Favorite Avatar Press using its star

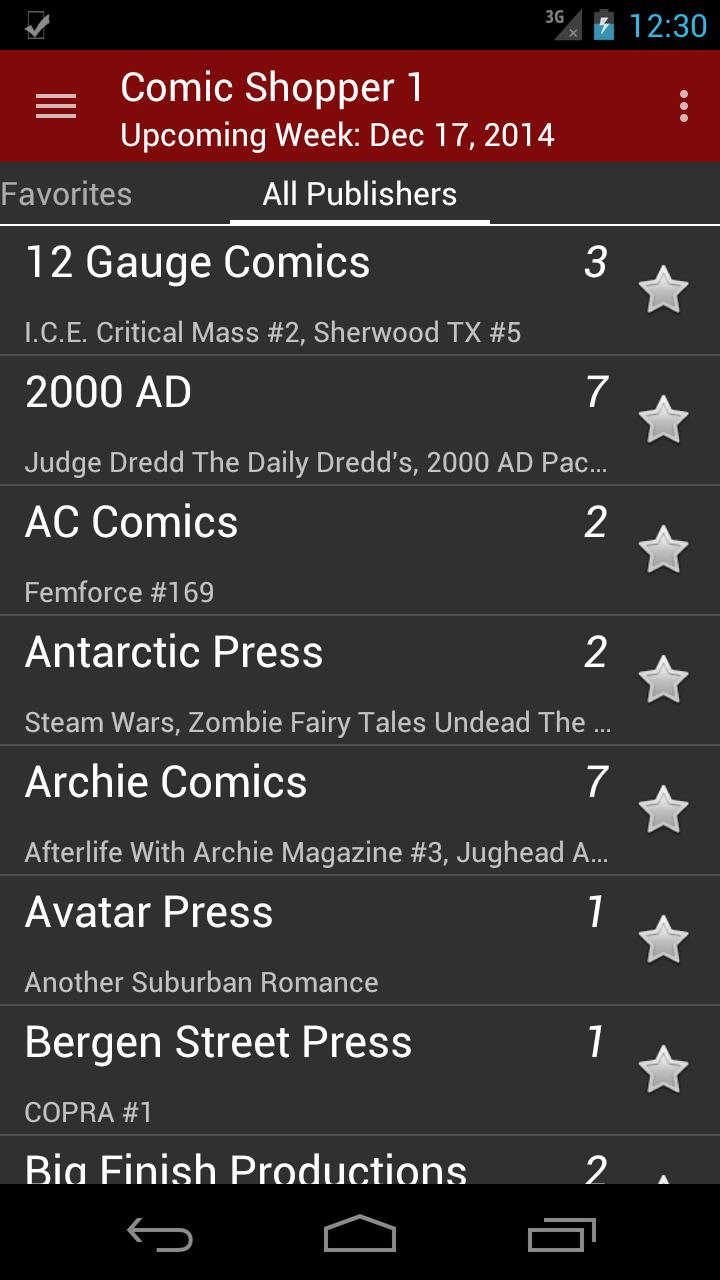pos(663,940)
